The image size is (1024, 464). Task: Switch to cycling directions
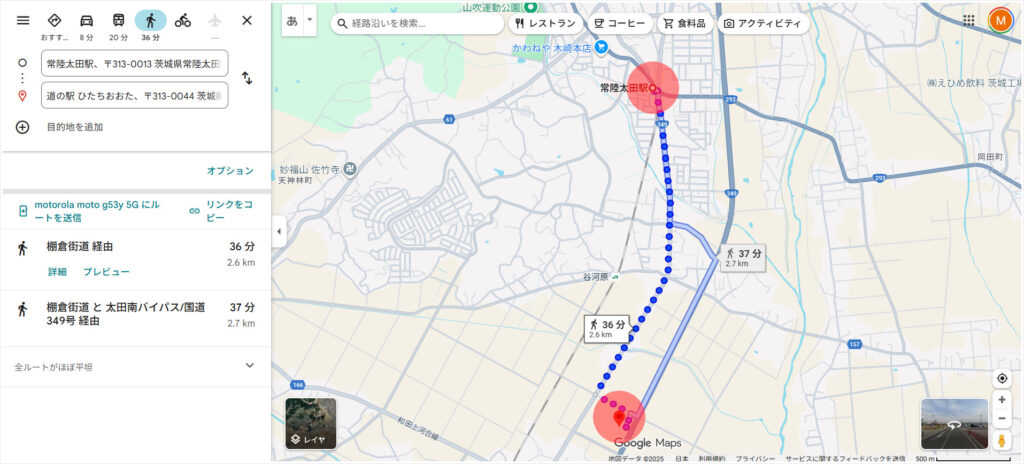[x=183, y=20]
